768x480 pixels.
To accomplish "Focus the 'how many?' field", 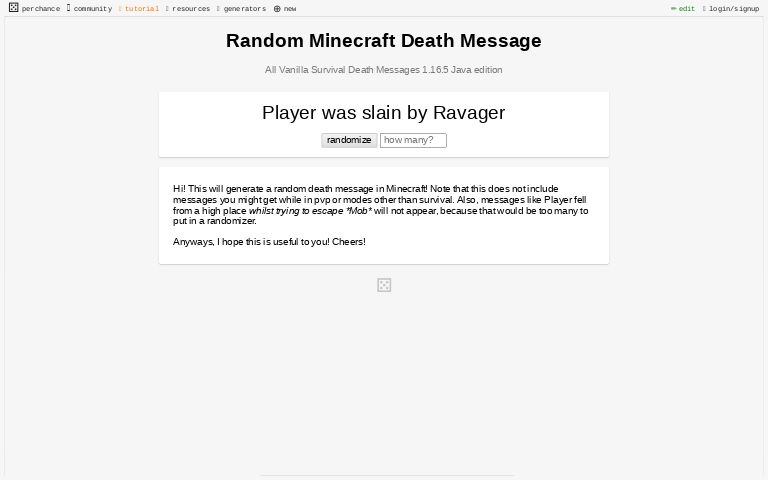I will pos(413,140).
